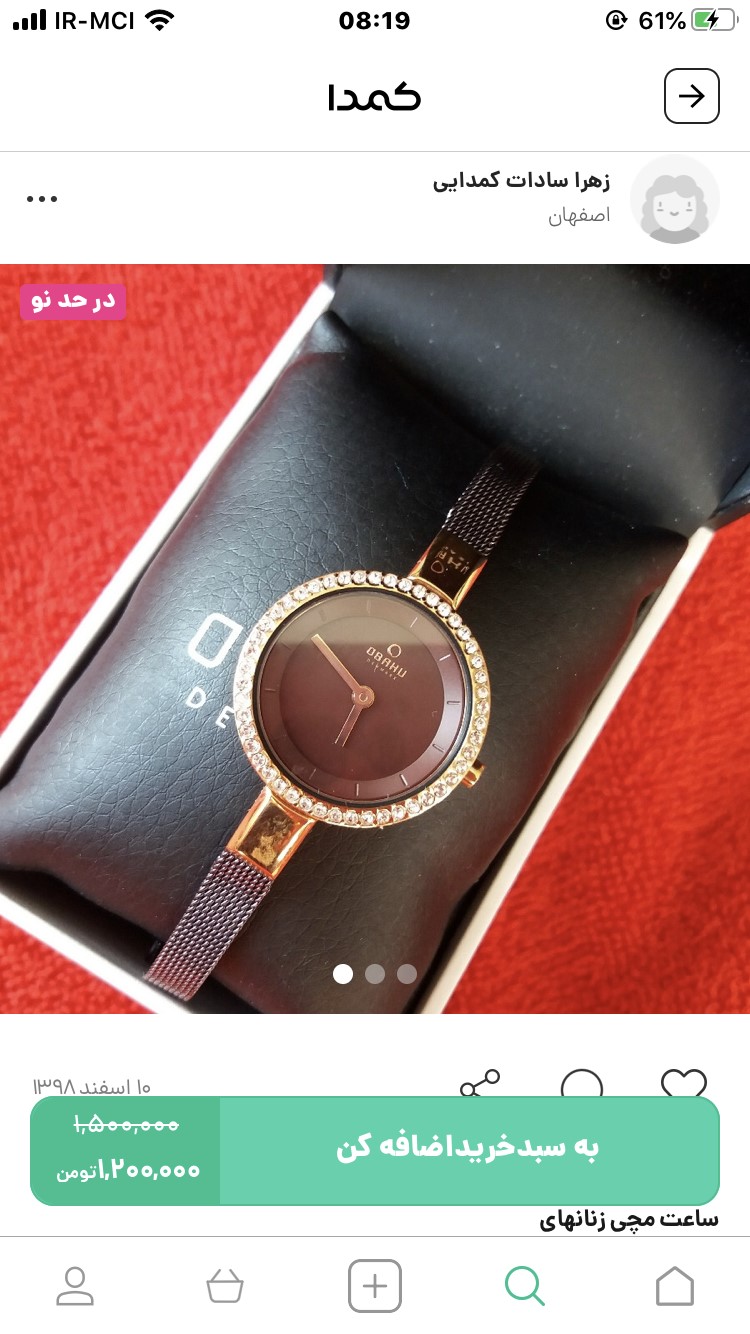
Task: Jump to the second photo dot
Action: pos(375,974)
